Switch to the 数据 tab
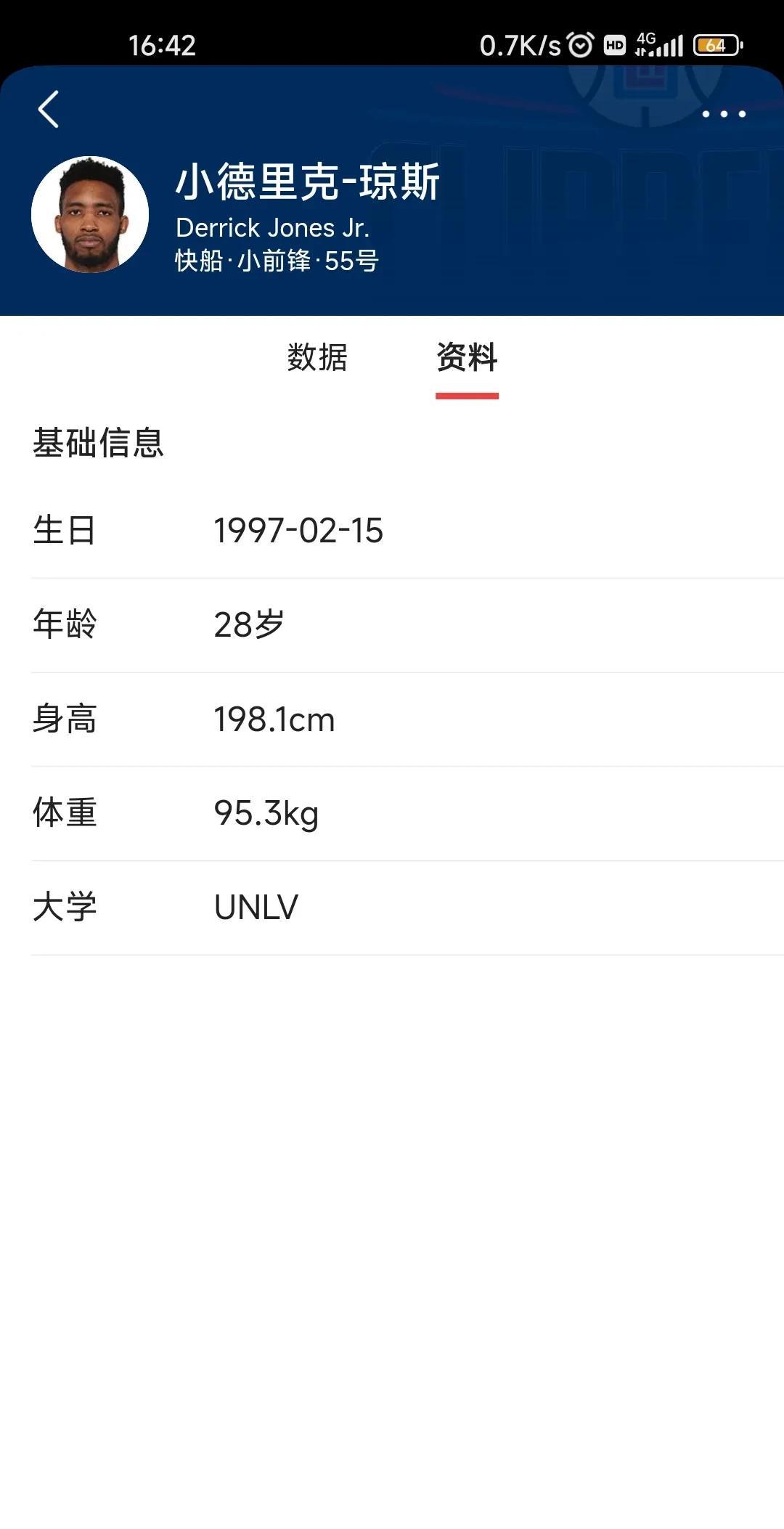This screenshot has height=1529, width=784. (x=317, y=357)
